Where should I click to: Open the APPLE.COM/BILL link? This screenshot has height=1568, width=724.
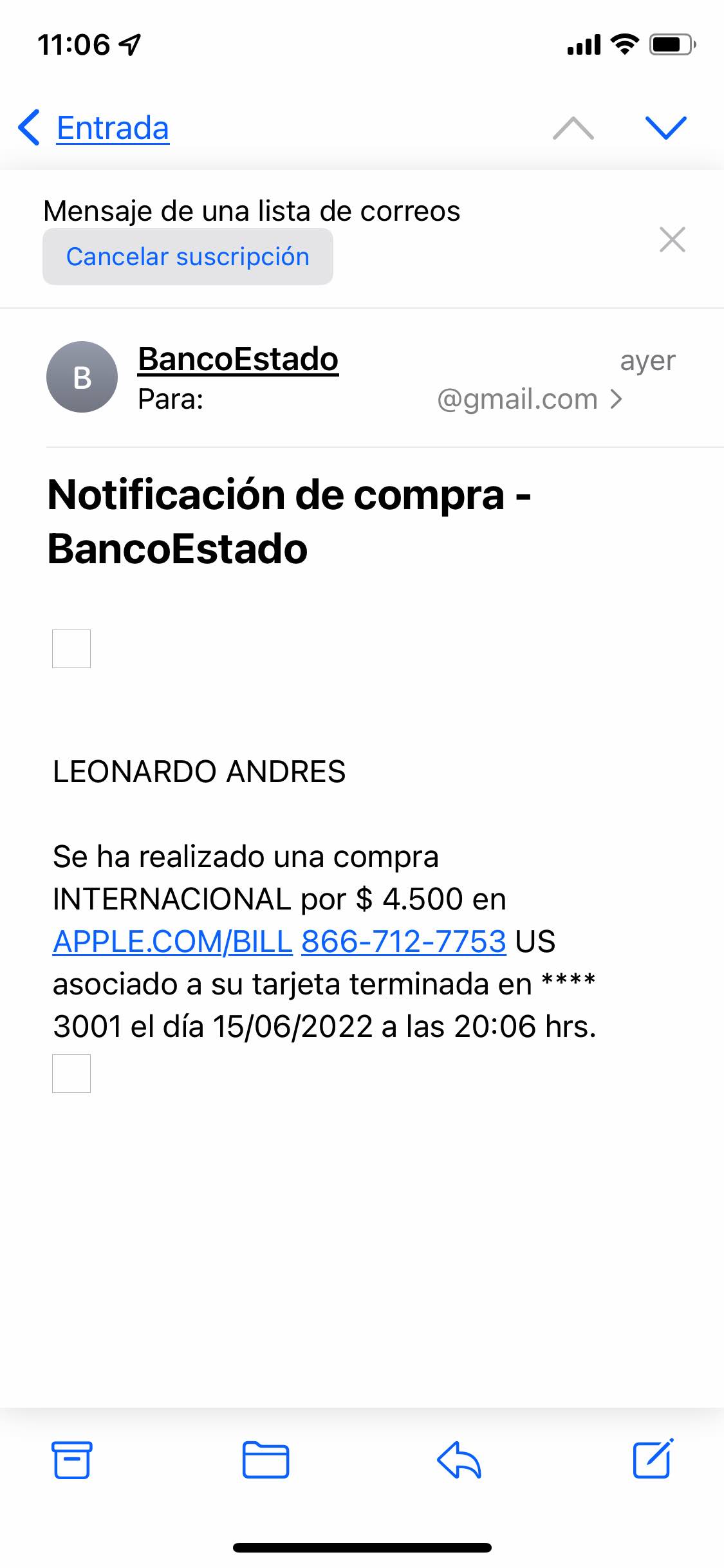click(172, 942)
